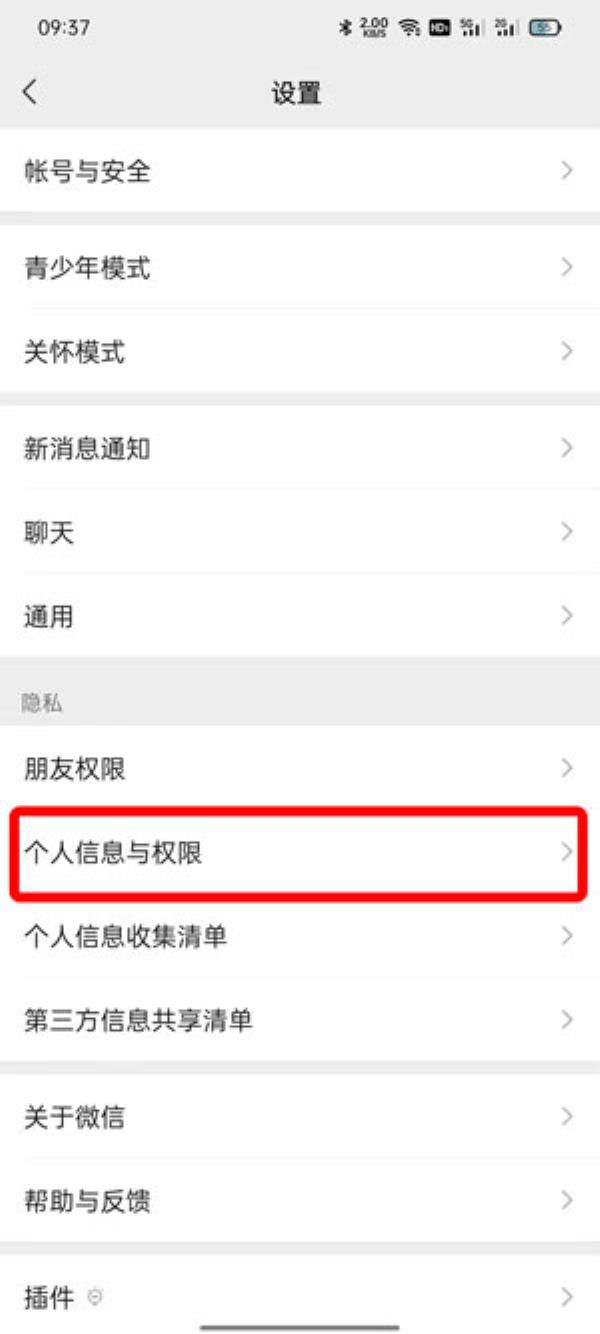Viewport: 600px width, 1334px height.
Task: Open 聊天 settings
Action: tap(300, 531)
